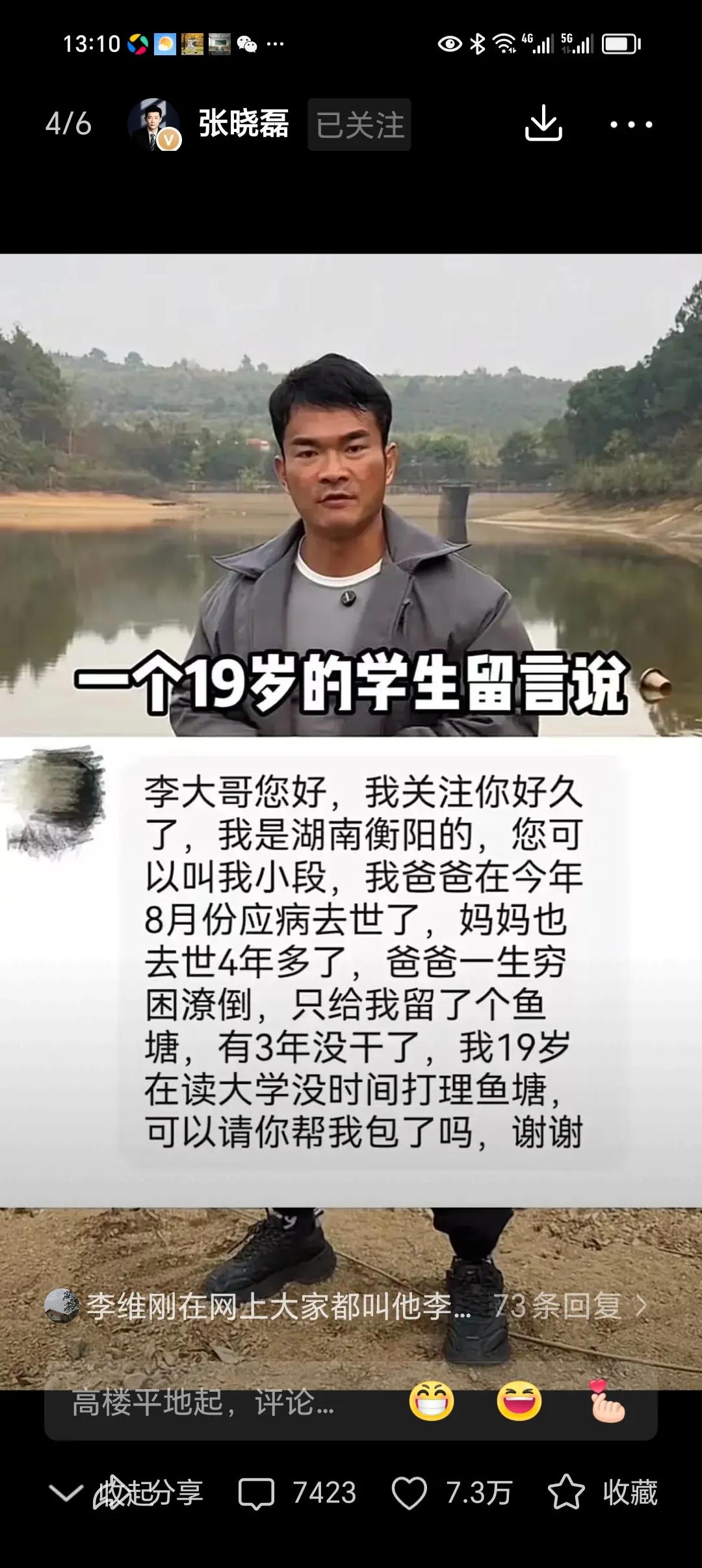Open 张晓磊's profile avatar
The image size is (702, 1568).
(x=154, y=124)
